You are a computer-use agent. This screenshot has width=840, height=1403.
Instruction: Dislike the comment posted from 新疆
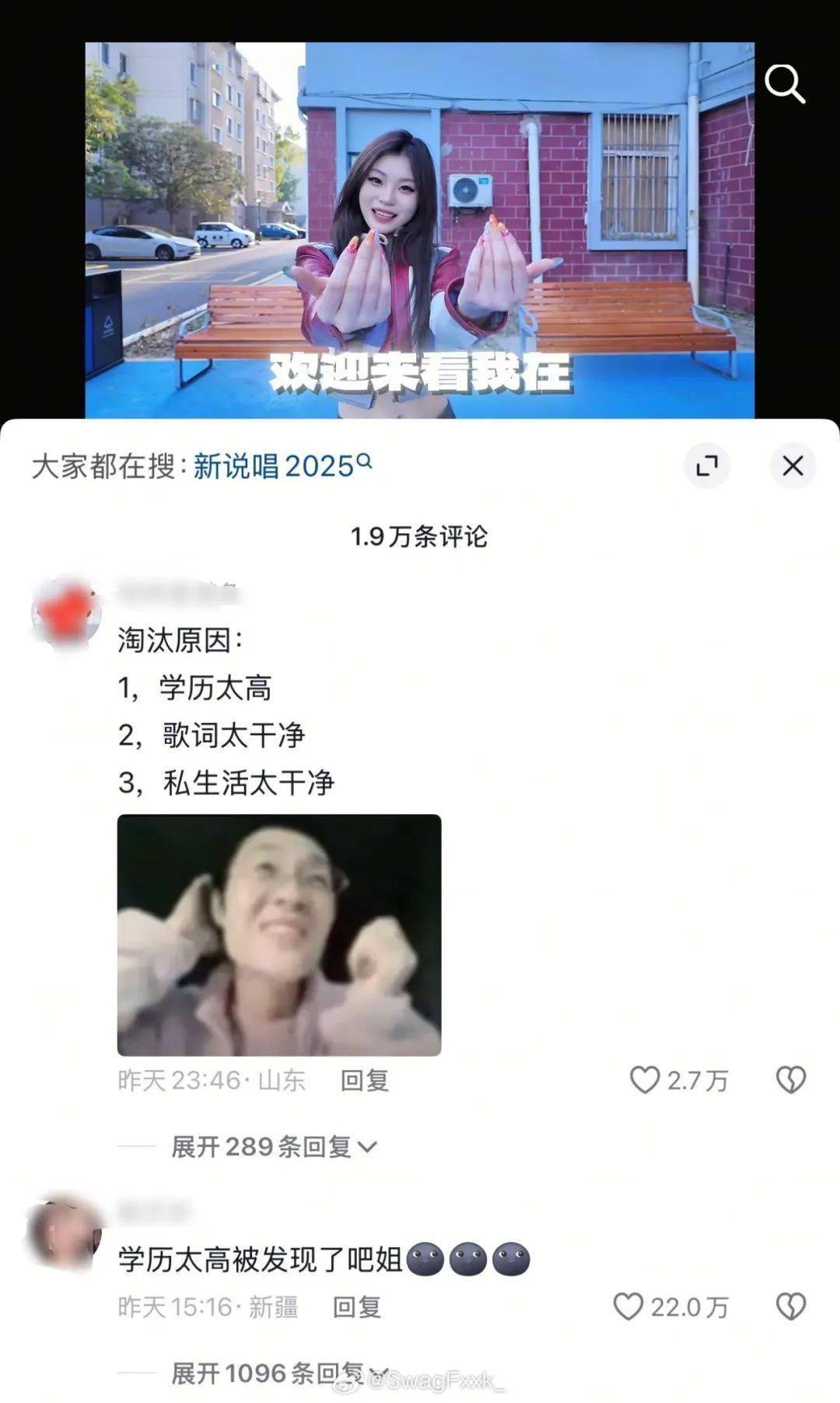pyautogui.click(x=791, y=1307)
